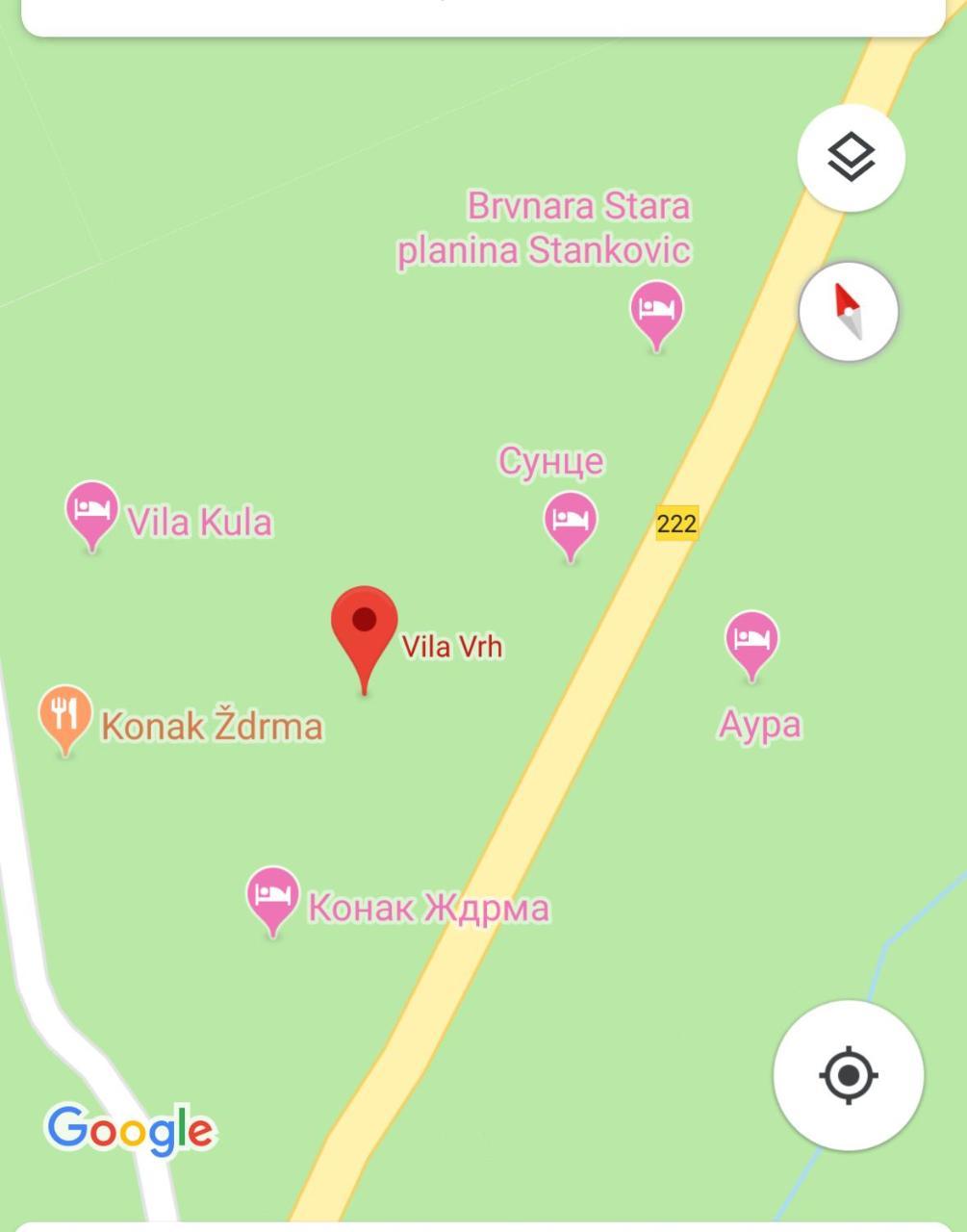Image resolution: width=967 pixels, height=1232 pixels.
Task: Open Brvnara Stara planina Stankovic marker
Action: pos(656,312)
